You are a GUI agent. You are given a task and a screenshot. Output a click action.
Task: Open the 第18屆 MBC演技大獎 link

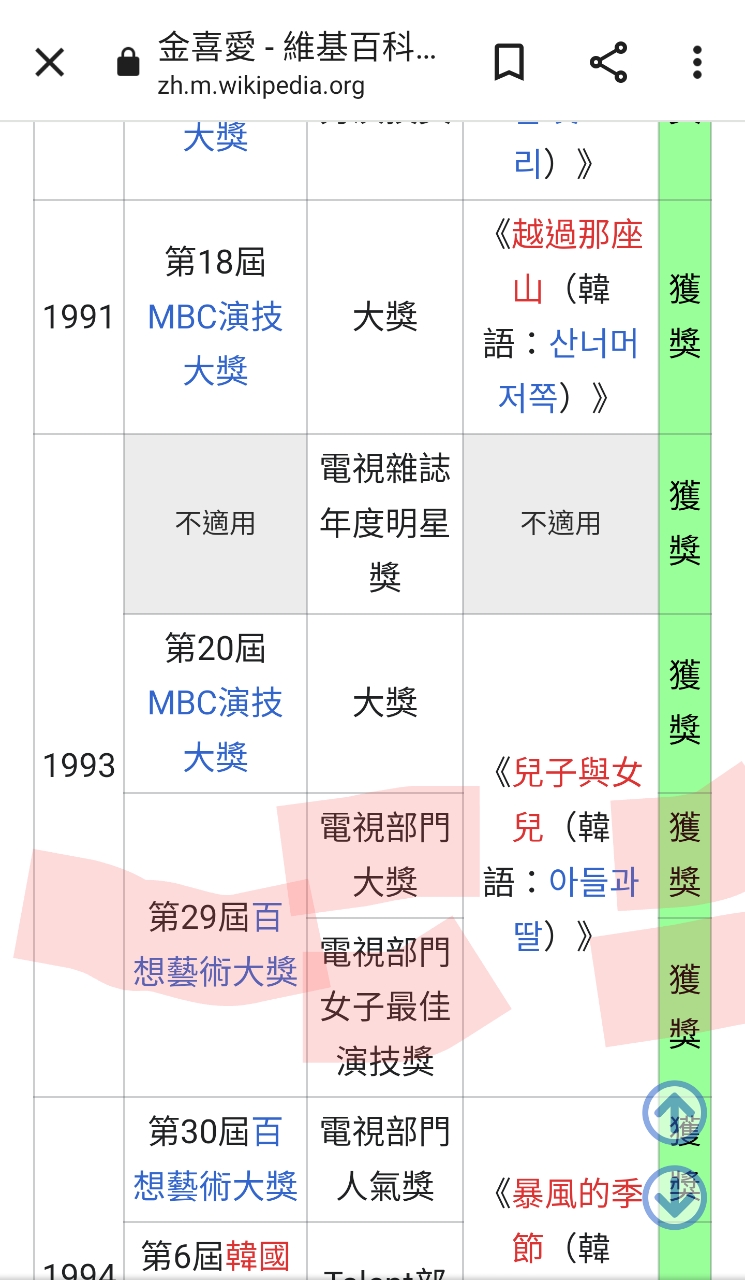click(x=215, y=344)
